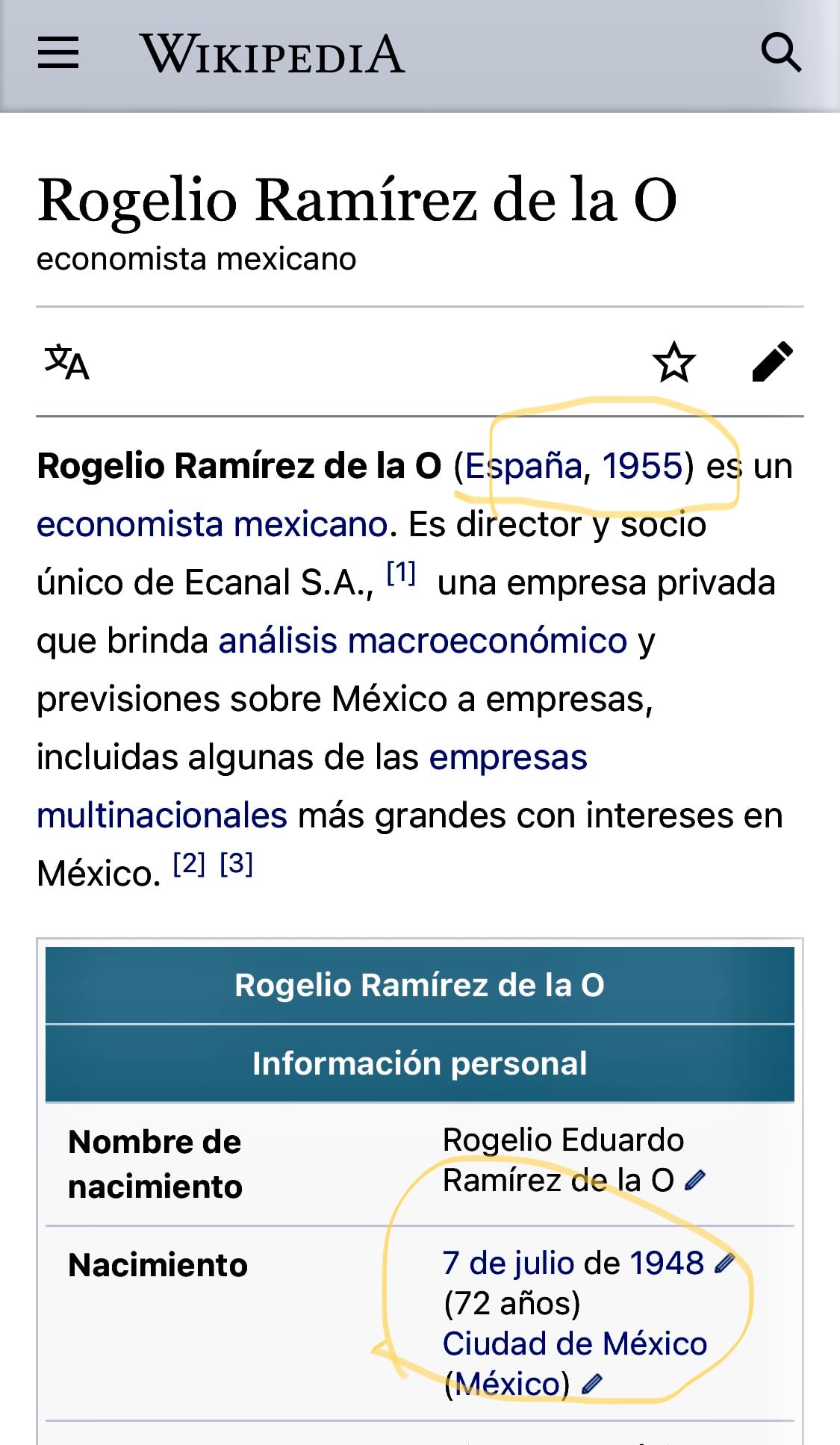
Task: Edit birth date via small pencil icon
Action: (x=724, y=1263)
